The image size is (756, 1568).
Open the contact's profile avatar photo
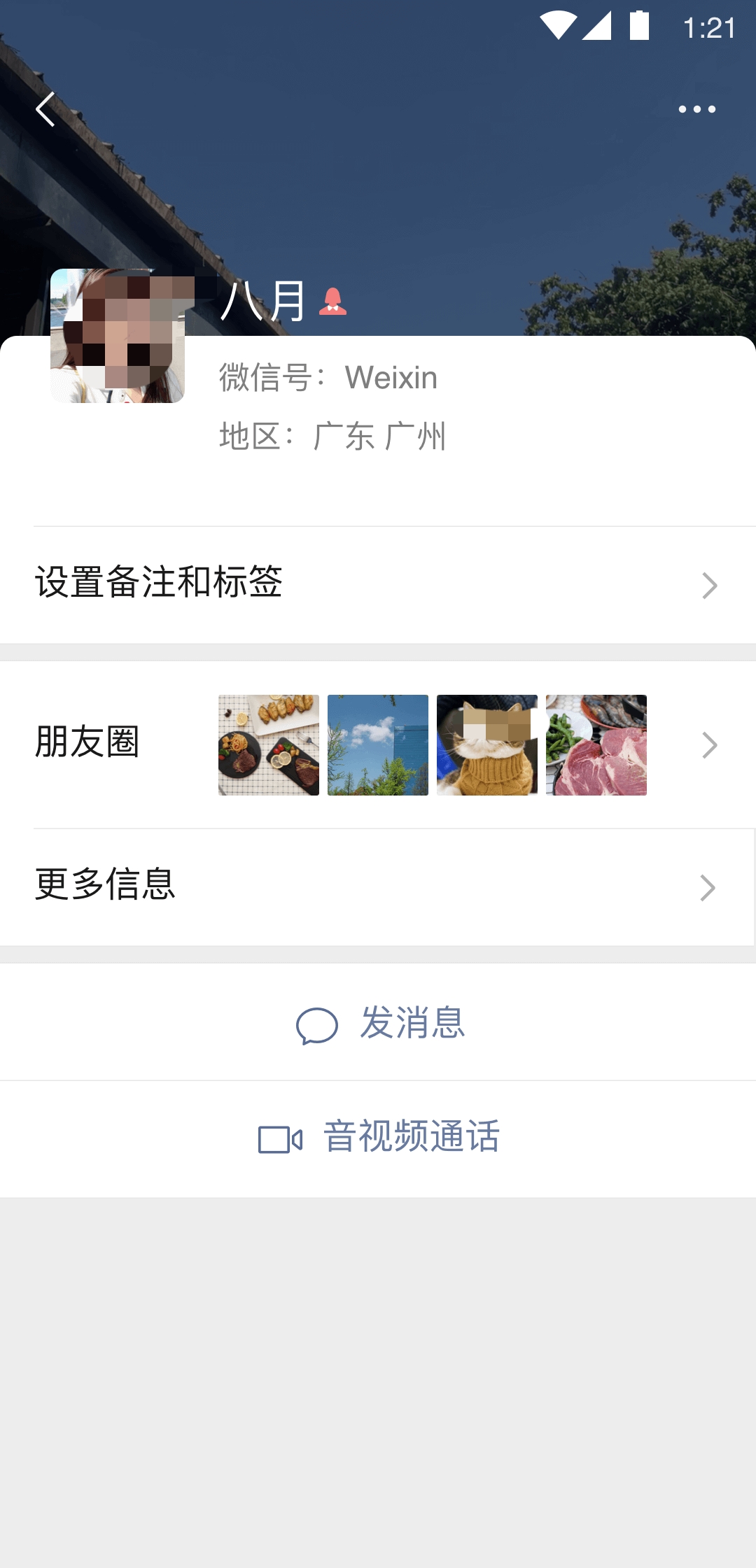click(x=118, y=334)
